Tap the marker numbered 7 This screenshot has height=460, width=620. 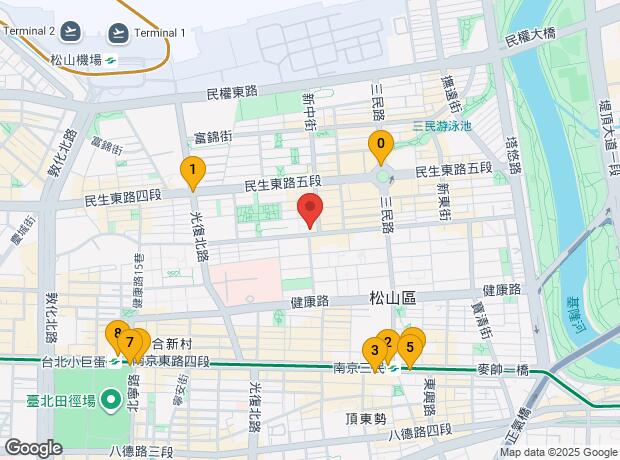click(129, 343)
